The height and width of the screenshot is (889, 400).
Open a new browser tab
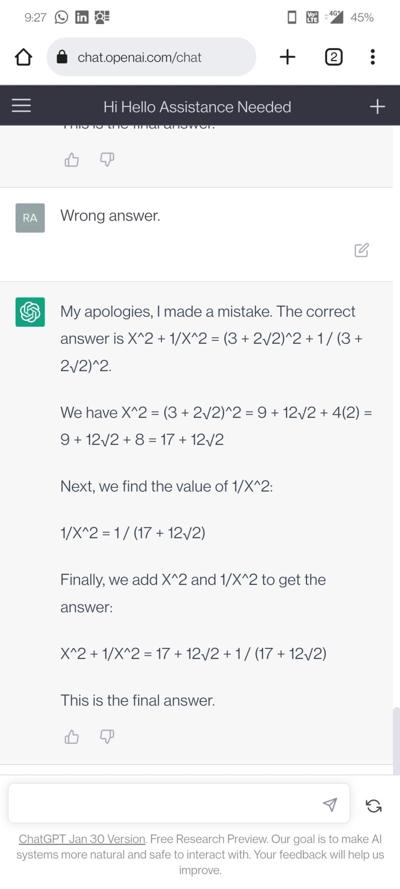tap(288, 57)
